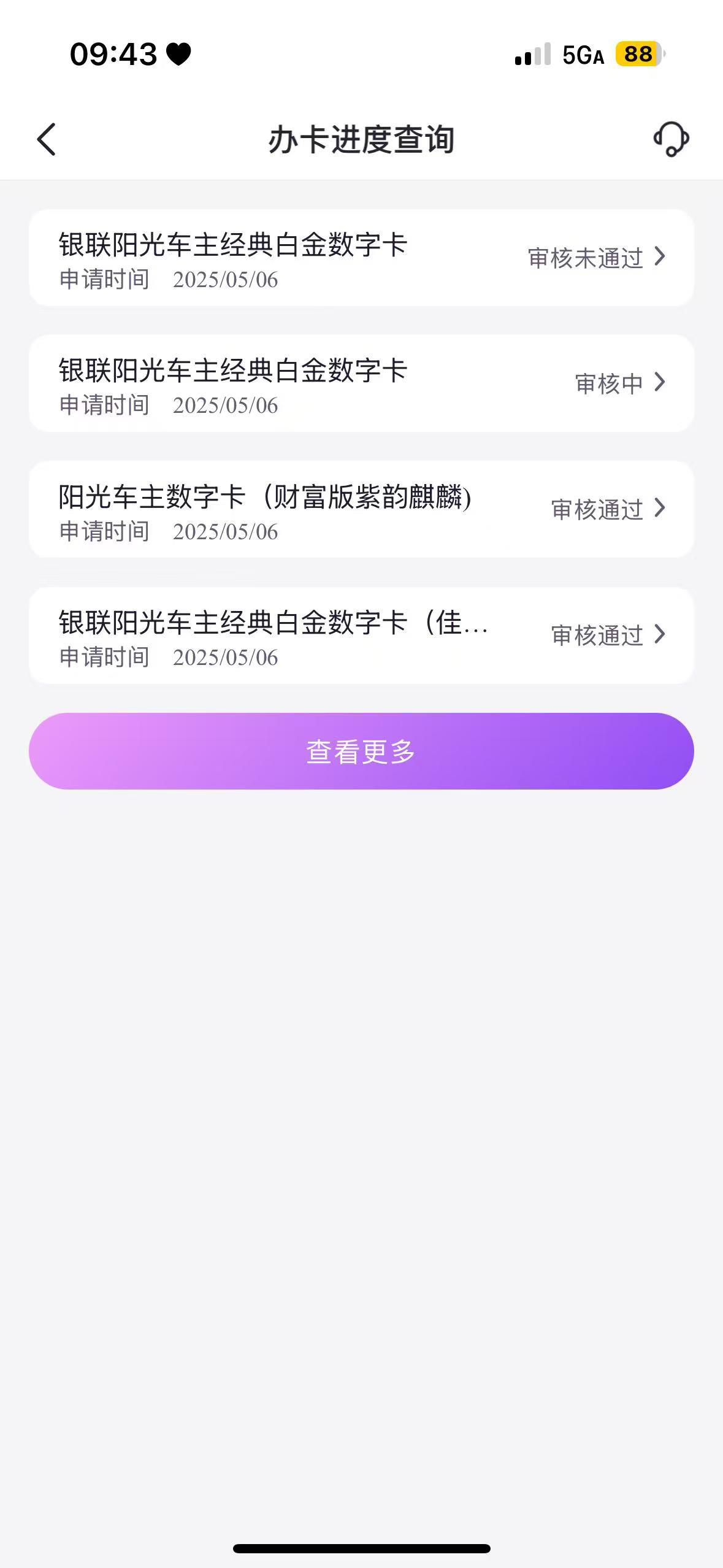Open the application marked 审核未通过
This screenshot has width=723, height=1568.
pos(361,258)
